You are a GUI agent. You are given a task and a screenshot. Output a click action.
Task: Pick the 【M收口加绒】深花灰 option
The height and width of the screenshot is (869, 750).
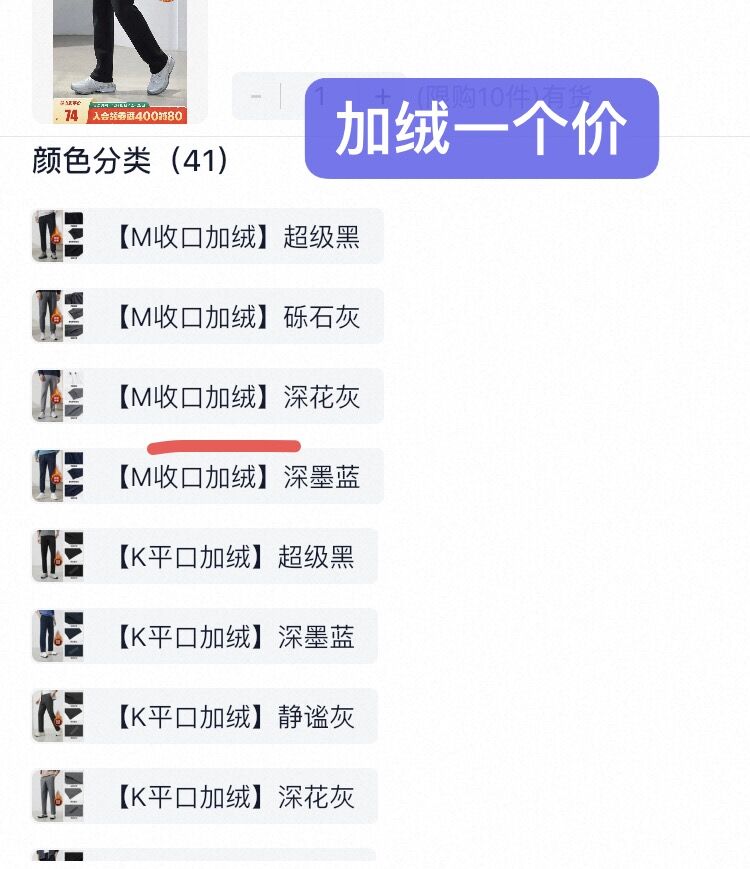pyautogui.click(x=208, y=396)
